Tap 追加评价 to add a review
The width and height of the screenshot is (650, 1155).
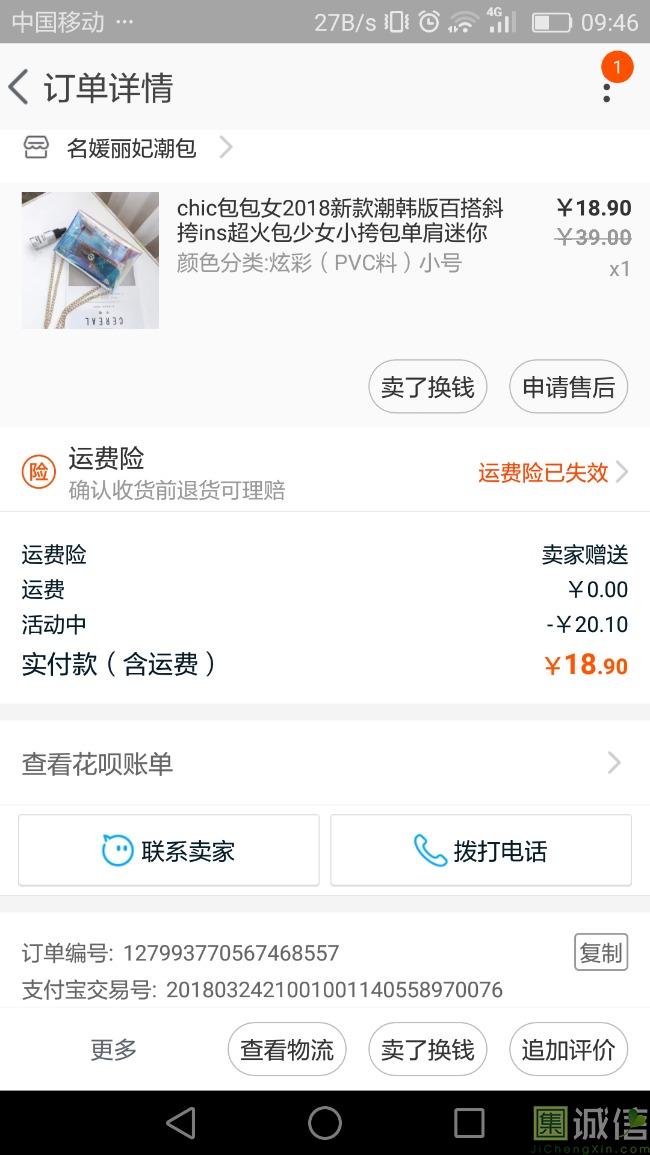tap(568, 1049)
